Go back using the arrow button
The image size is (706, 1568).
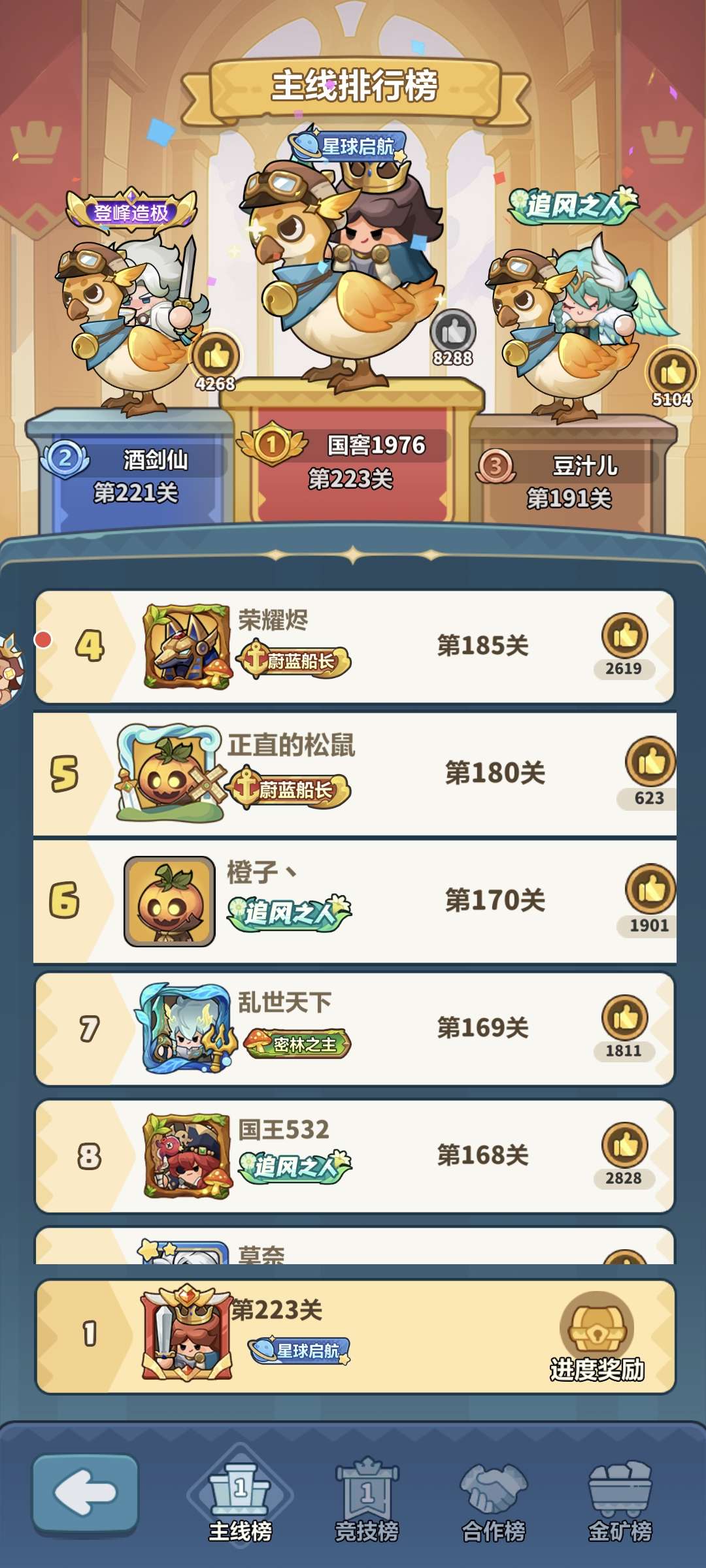coord(86,1492)
